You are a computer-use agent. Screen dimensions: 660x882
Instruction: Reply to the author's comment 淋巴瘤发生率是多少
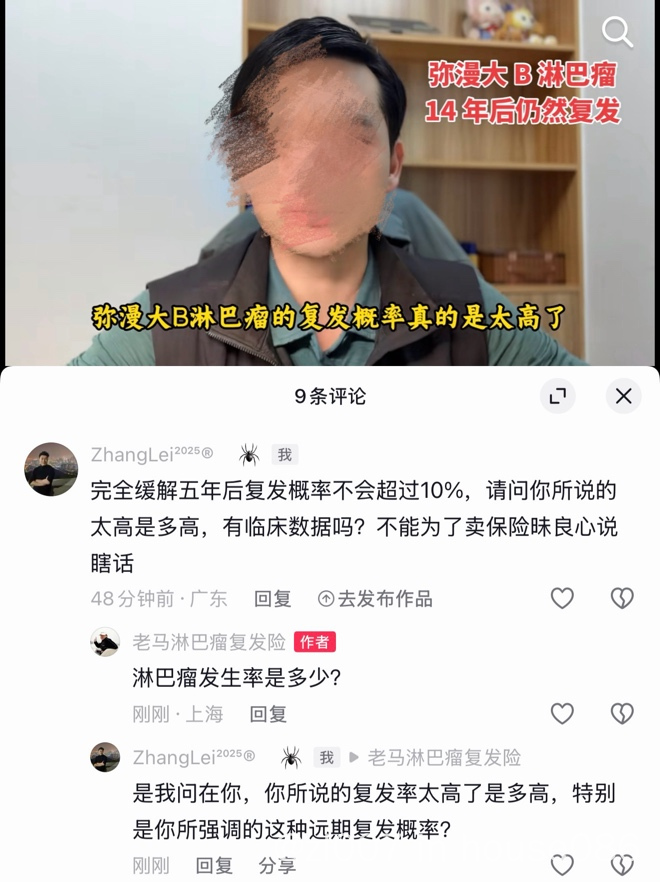(x=268, y=714)
